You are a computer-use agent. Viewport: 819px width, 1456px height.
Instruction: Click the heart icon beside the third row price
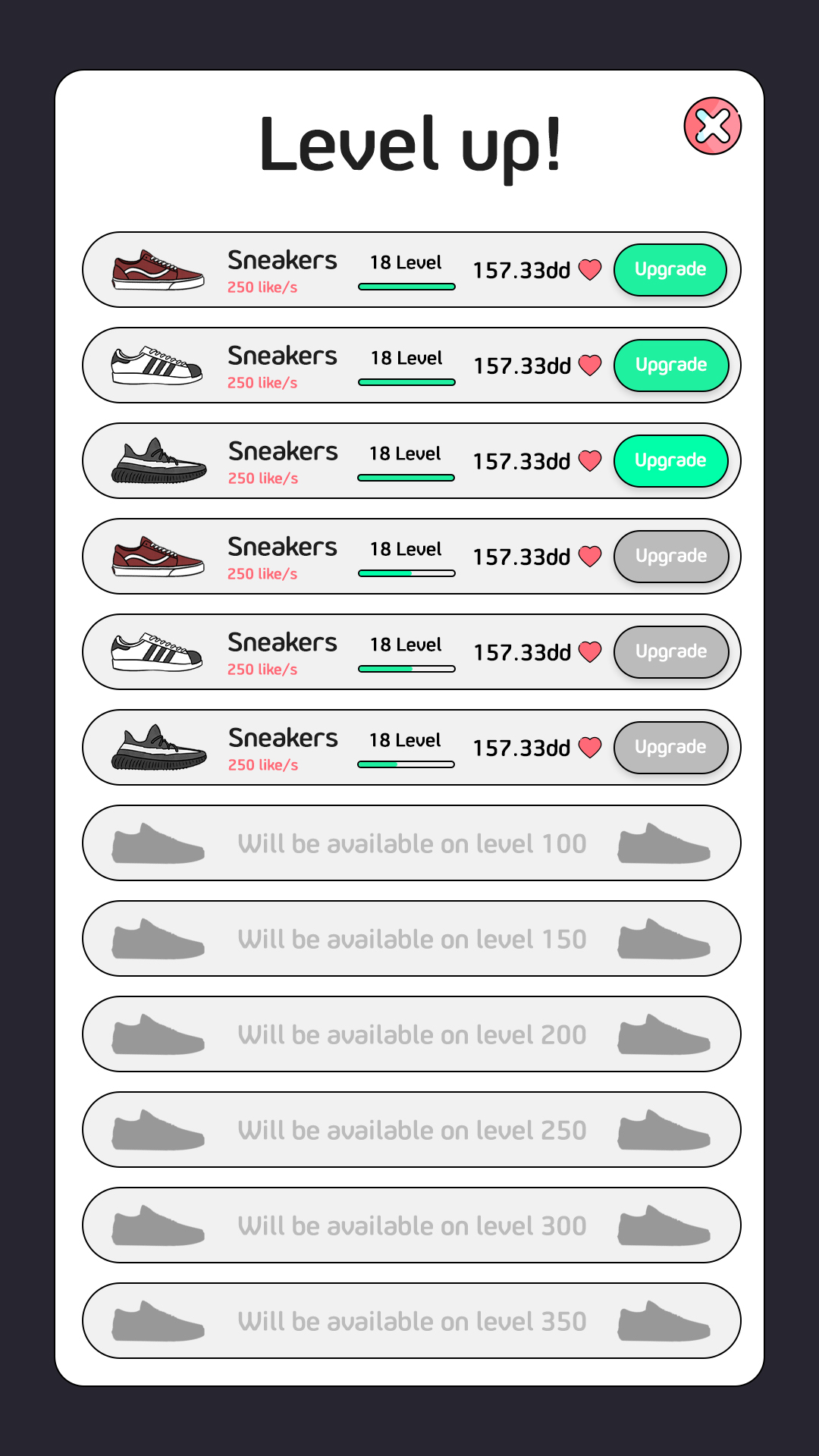(x=589, y=460)
